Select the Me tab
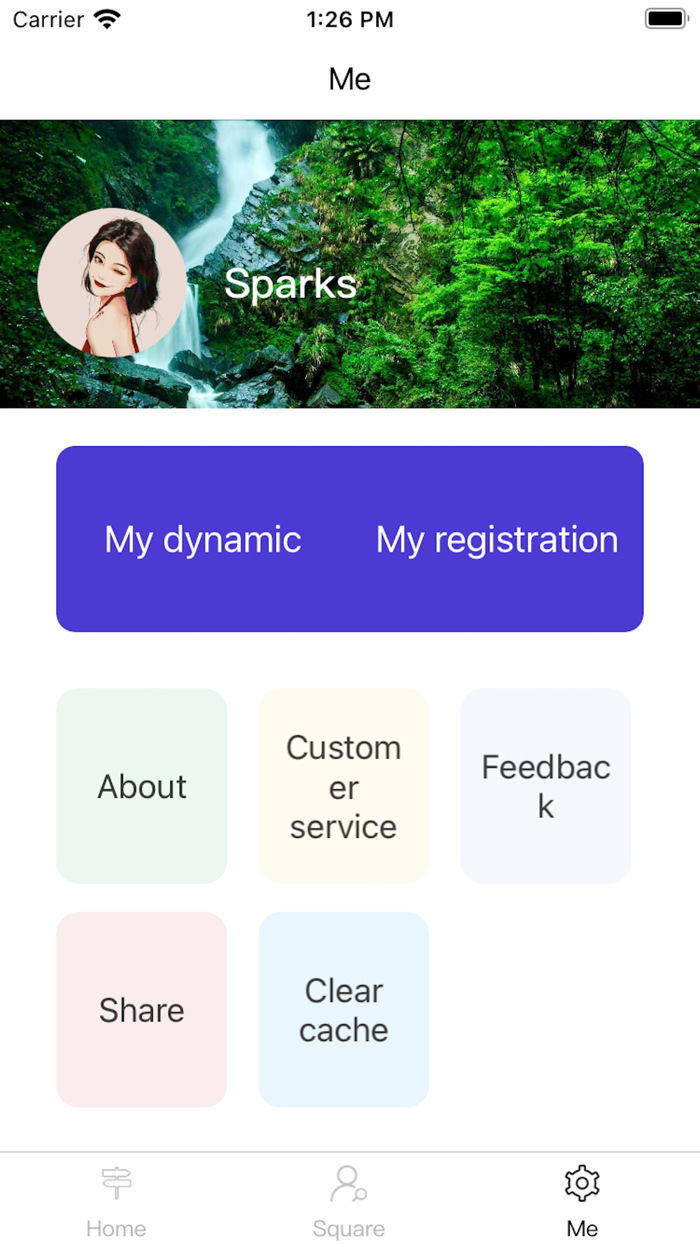Image resolution: width=700 pixels, height=1244 pixels. [x=582, y=1200]
